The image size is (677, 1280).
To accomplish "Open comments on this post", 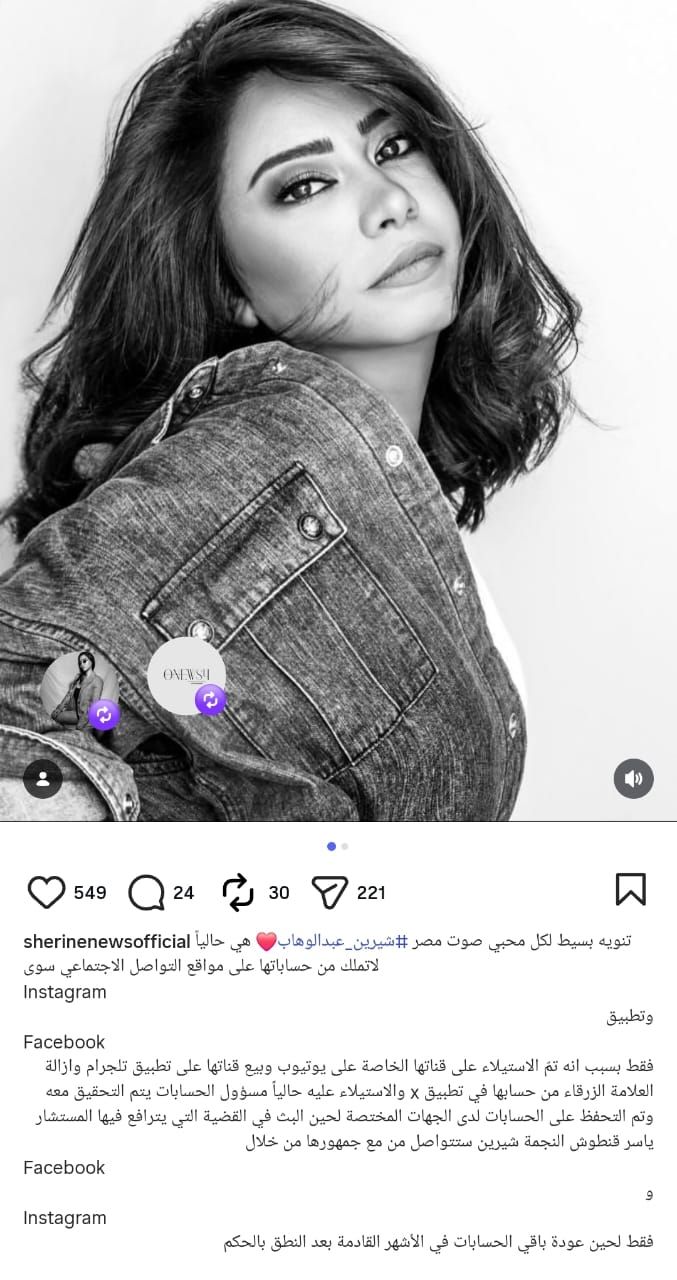I will tap(146, 892).
